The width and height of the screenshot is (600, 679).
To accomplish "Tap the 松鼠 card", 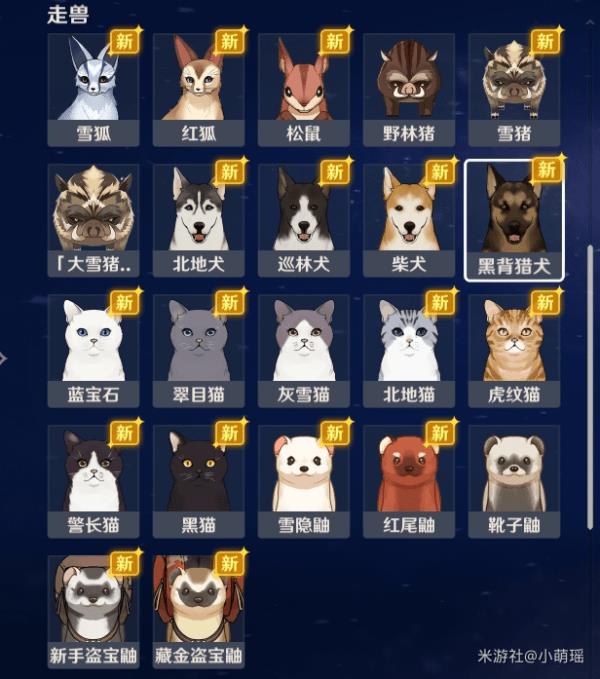I will [304, 90].
